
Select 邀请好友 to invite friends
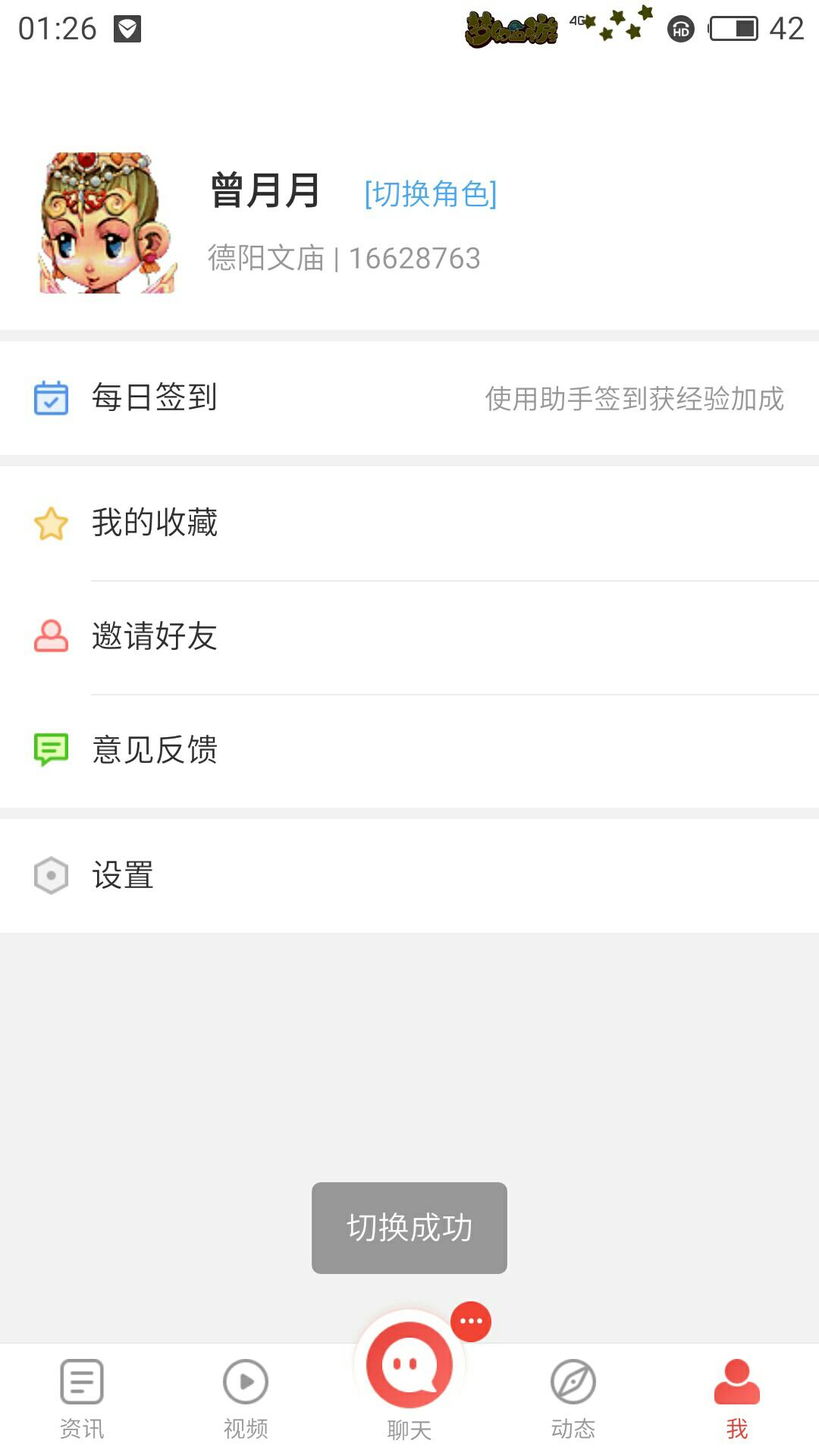[x=409, y=637]
